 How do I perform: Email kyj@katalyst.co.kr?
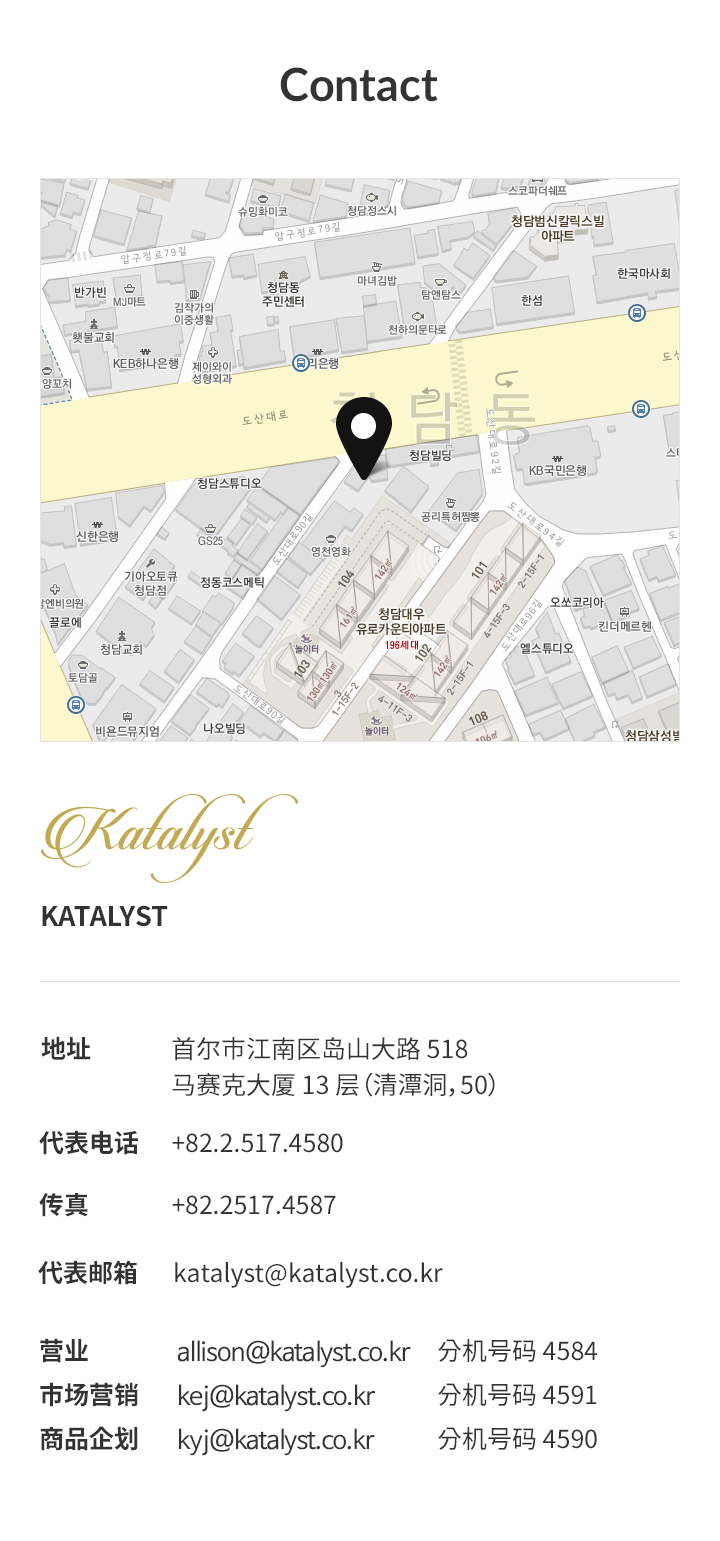(276, 1440)
